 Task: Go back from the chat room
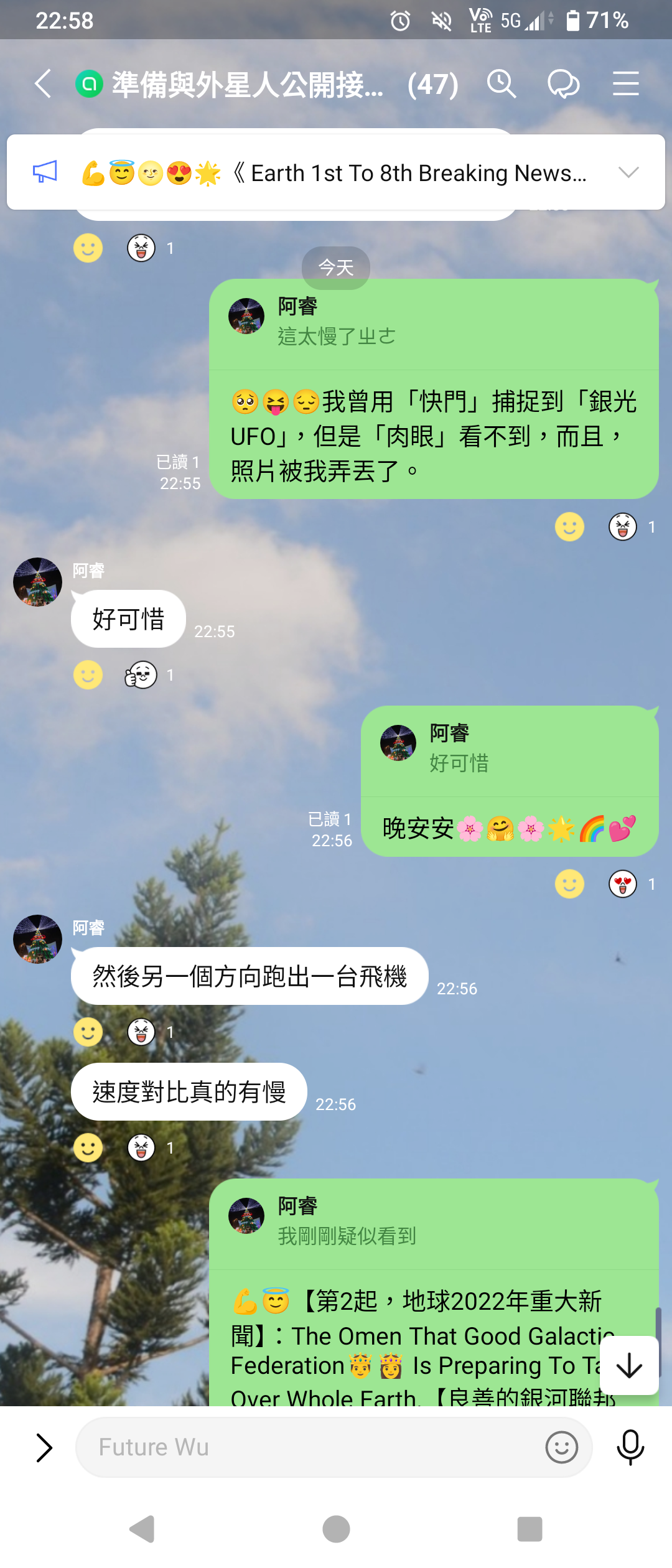pos(42,84)
